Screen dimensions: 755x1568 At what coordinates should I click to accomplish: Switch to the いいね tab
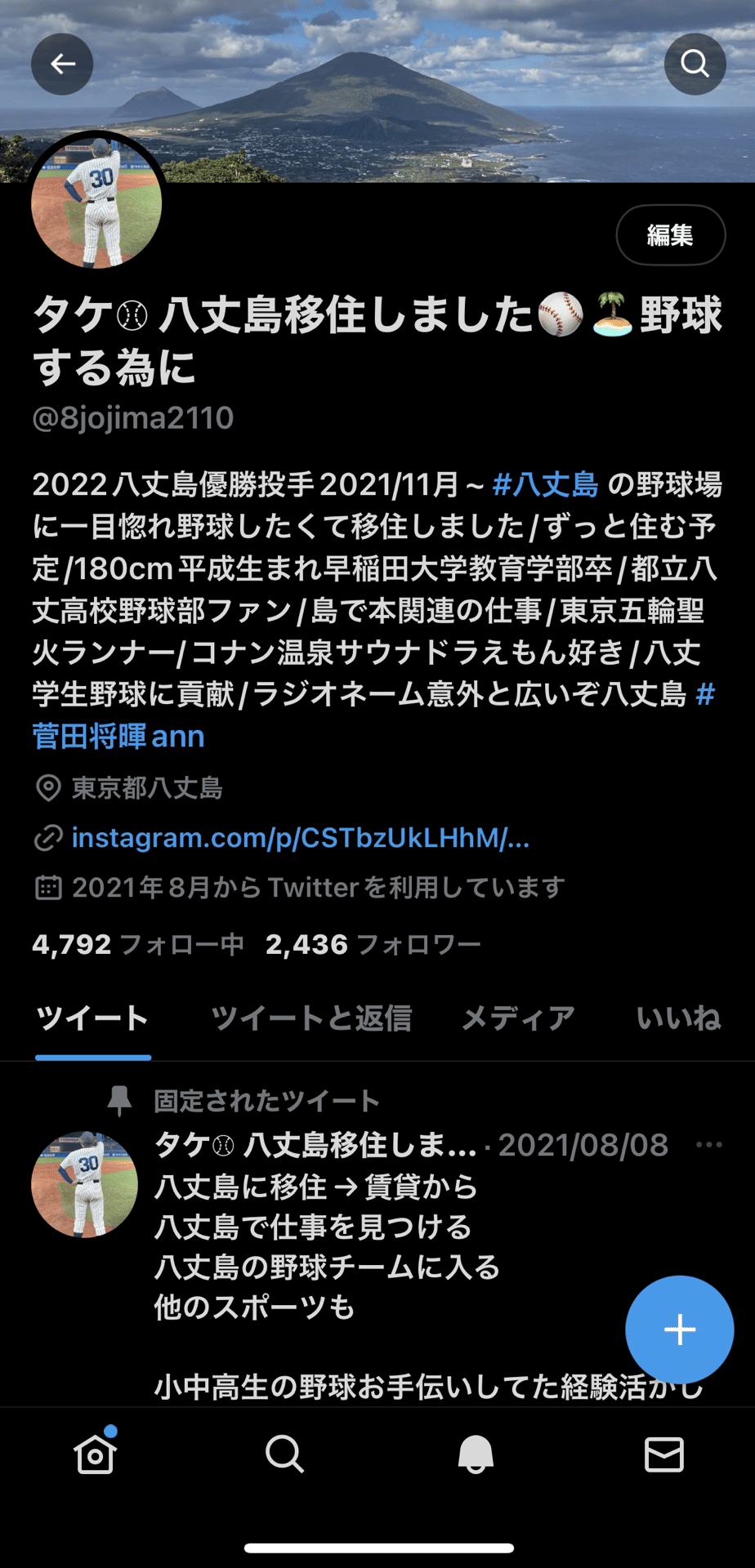pyautogui.click(x=678, y=1018)
